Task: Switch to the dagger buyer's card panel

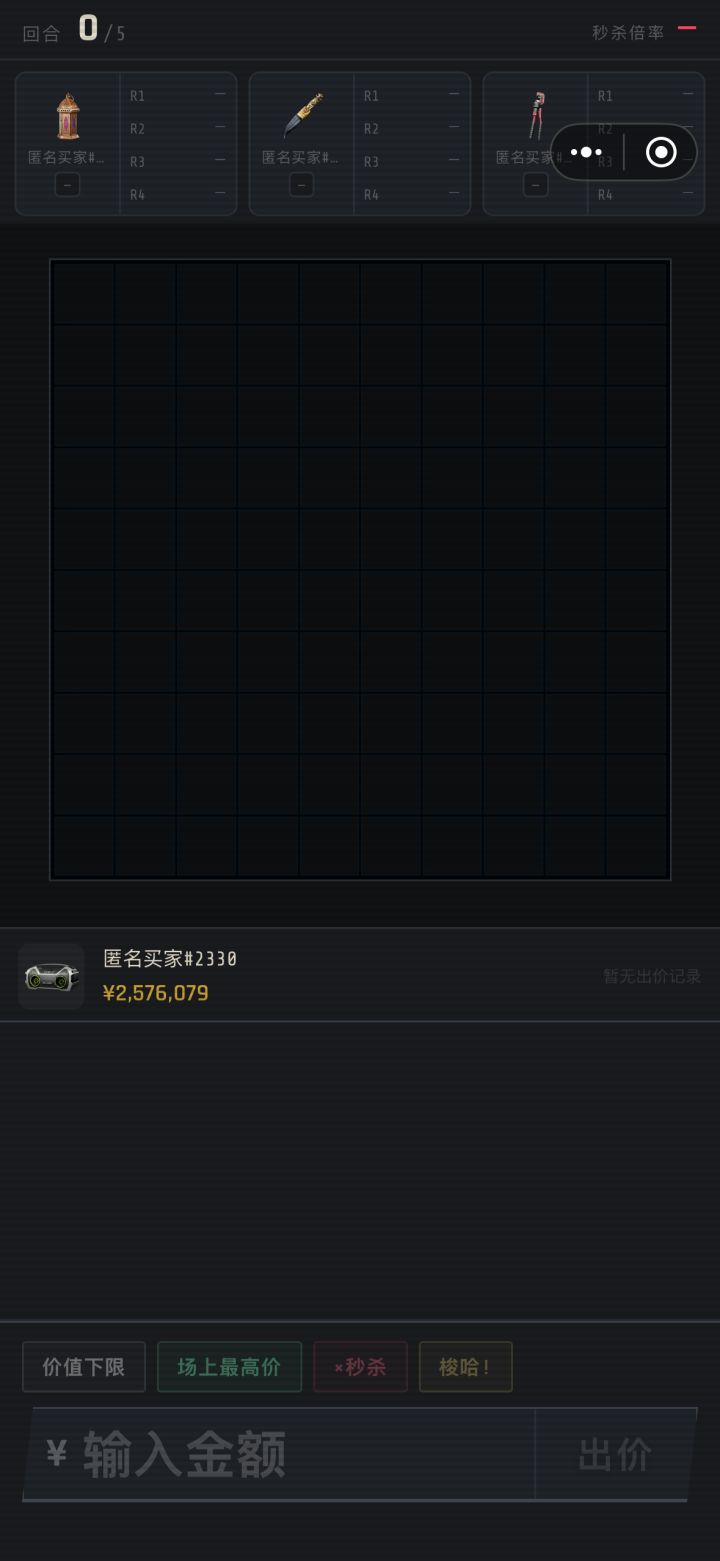Action: (x=359, y=143)
